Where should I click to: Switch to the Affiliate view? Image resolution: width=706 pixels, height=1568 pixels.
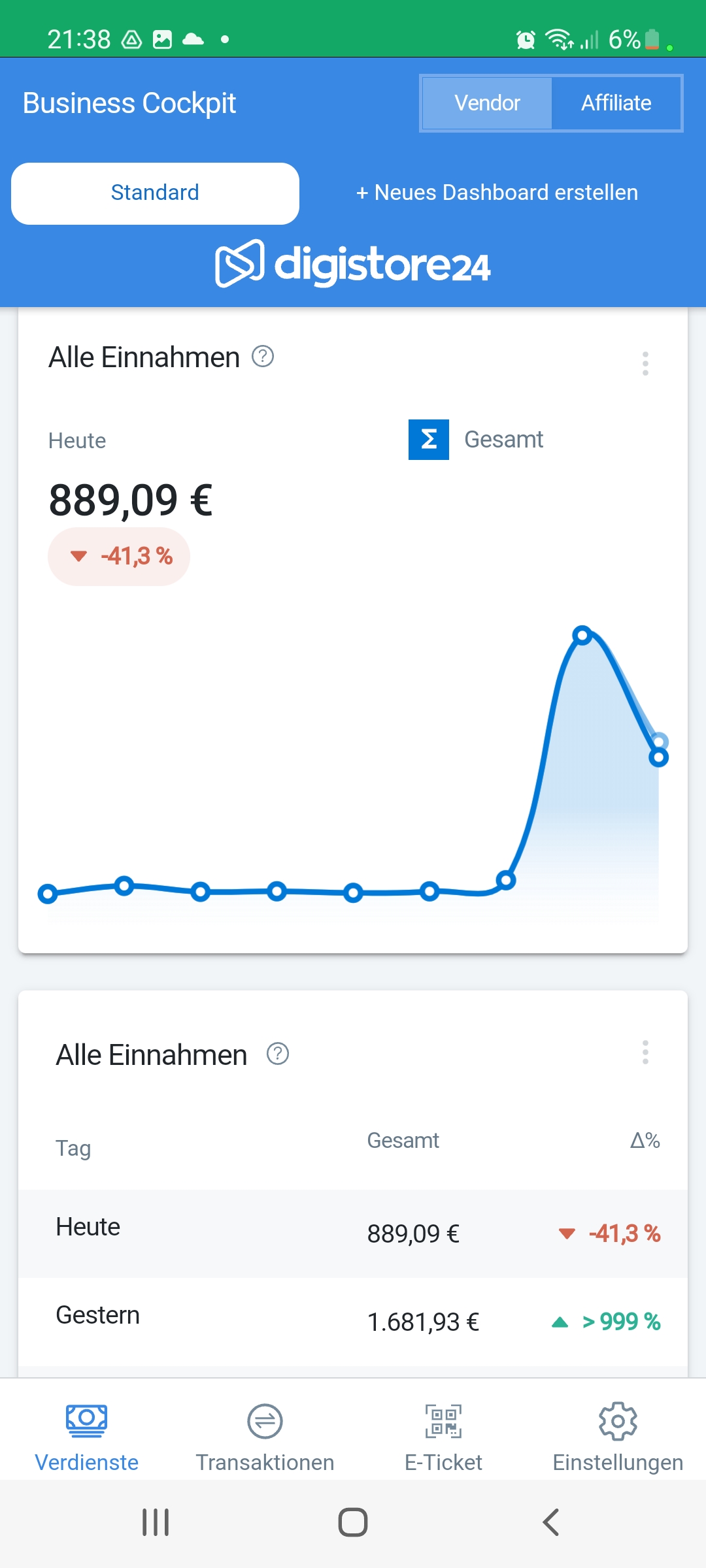[616, 103]
